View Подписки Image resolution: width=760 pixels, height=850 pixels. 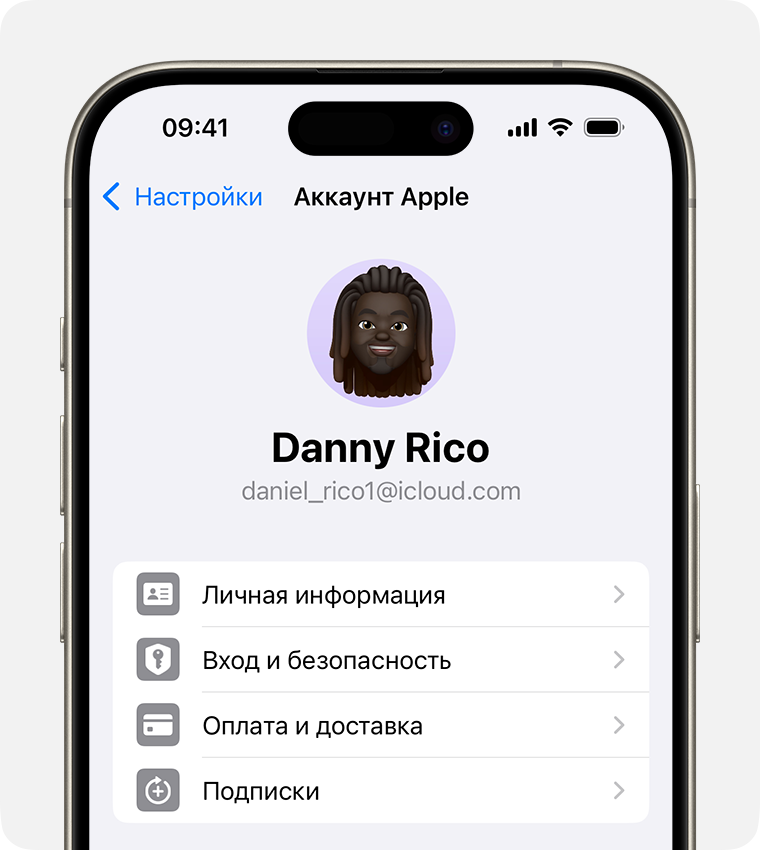(x=381, y=791)
